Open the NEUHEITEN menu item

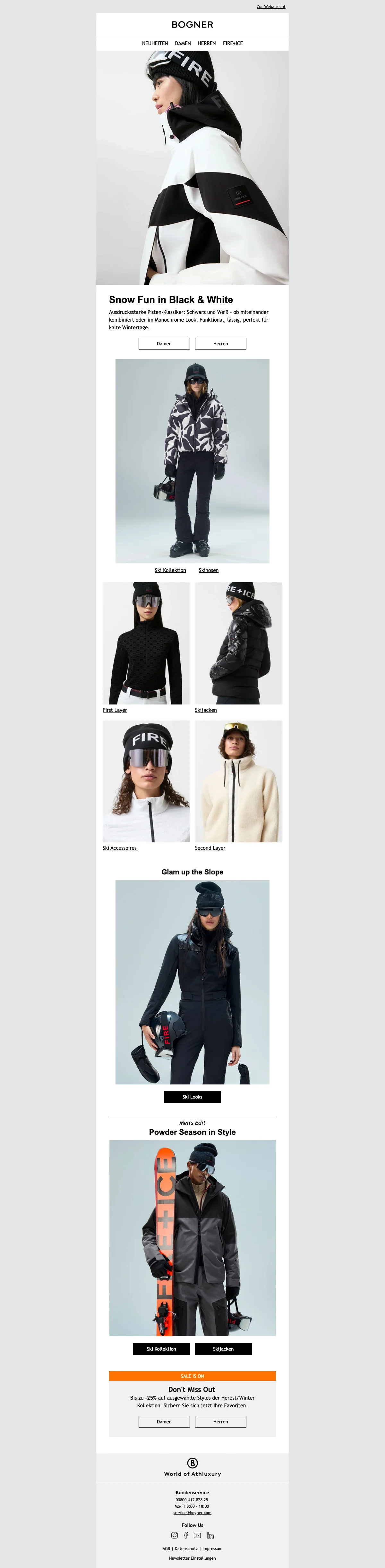point(155,43)
